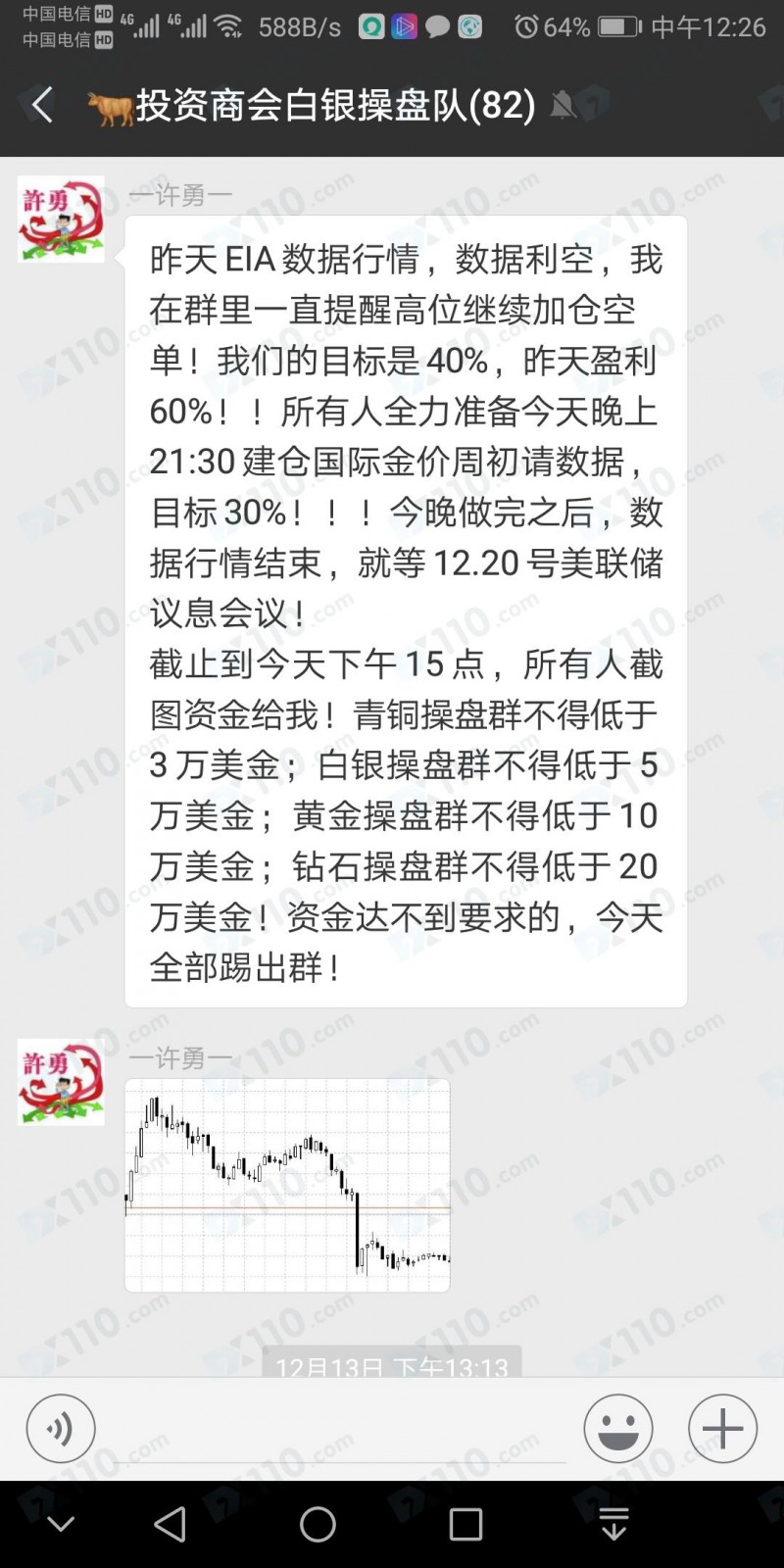This screenshot has width=784, height=1568.
Task: Open the emoji picker smiley icon
Action: pyautogui.click(x=618, y=1429)
